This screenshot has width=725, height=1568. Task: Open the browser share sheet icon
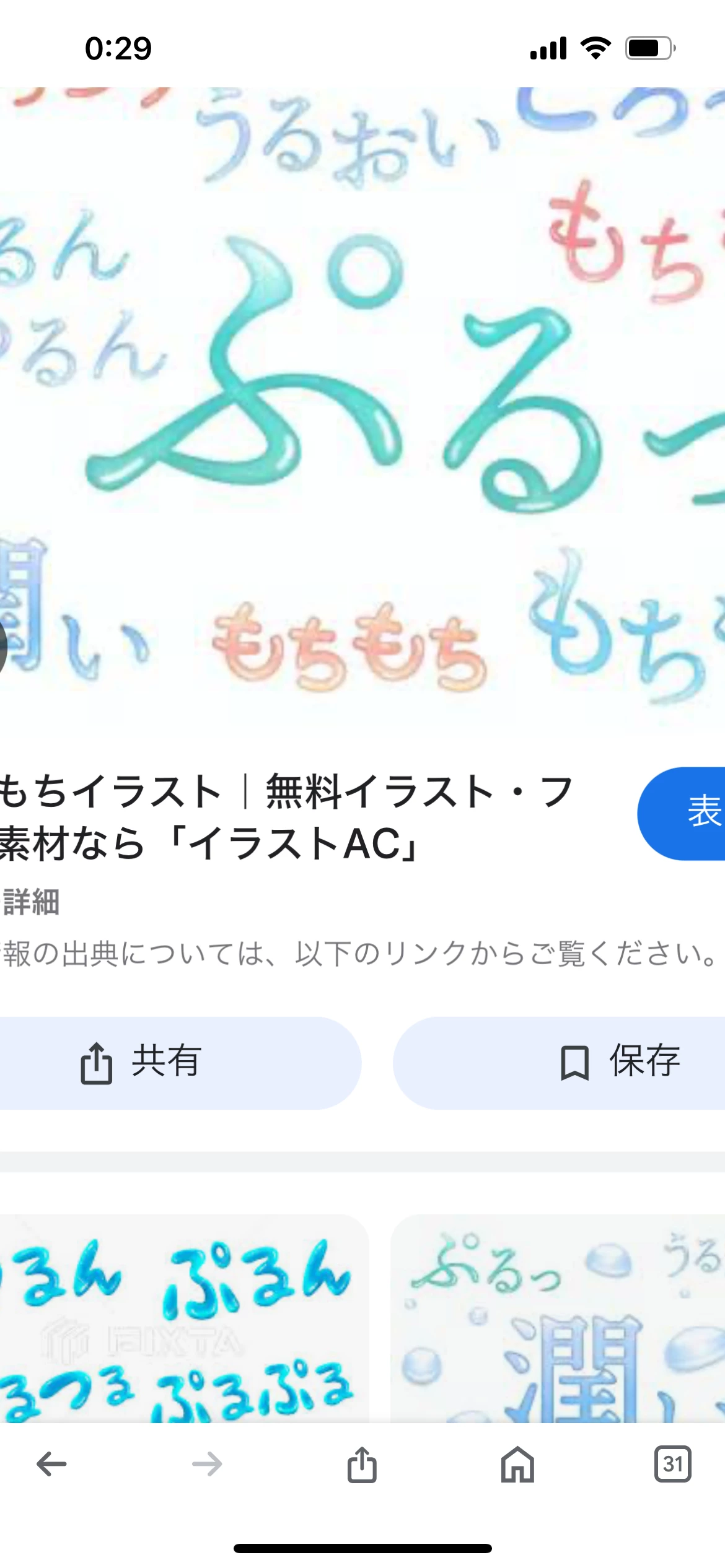pyautogui.click(x=362, y=1464)
